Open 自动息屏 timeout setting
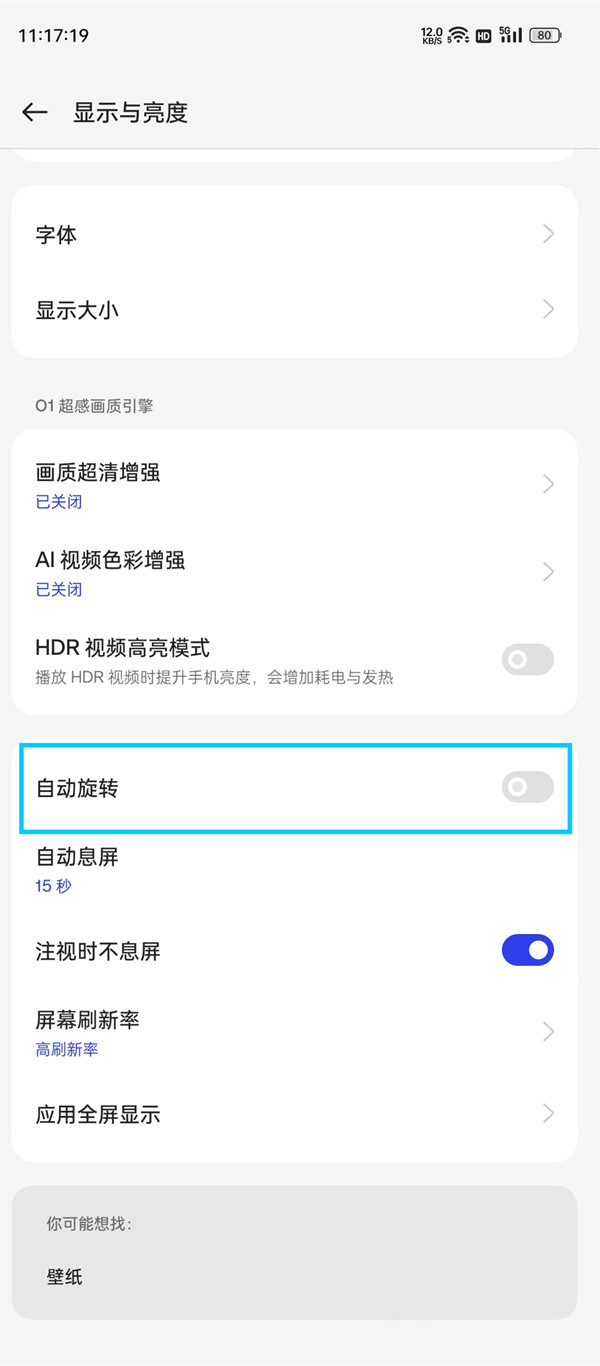Image resolution: width=600 pixels, height=1366 pixels. [x=294, y=869]
